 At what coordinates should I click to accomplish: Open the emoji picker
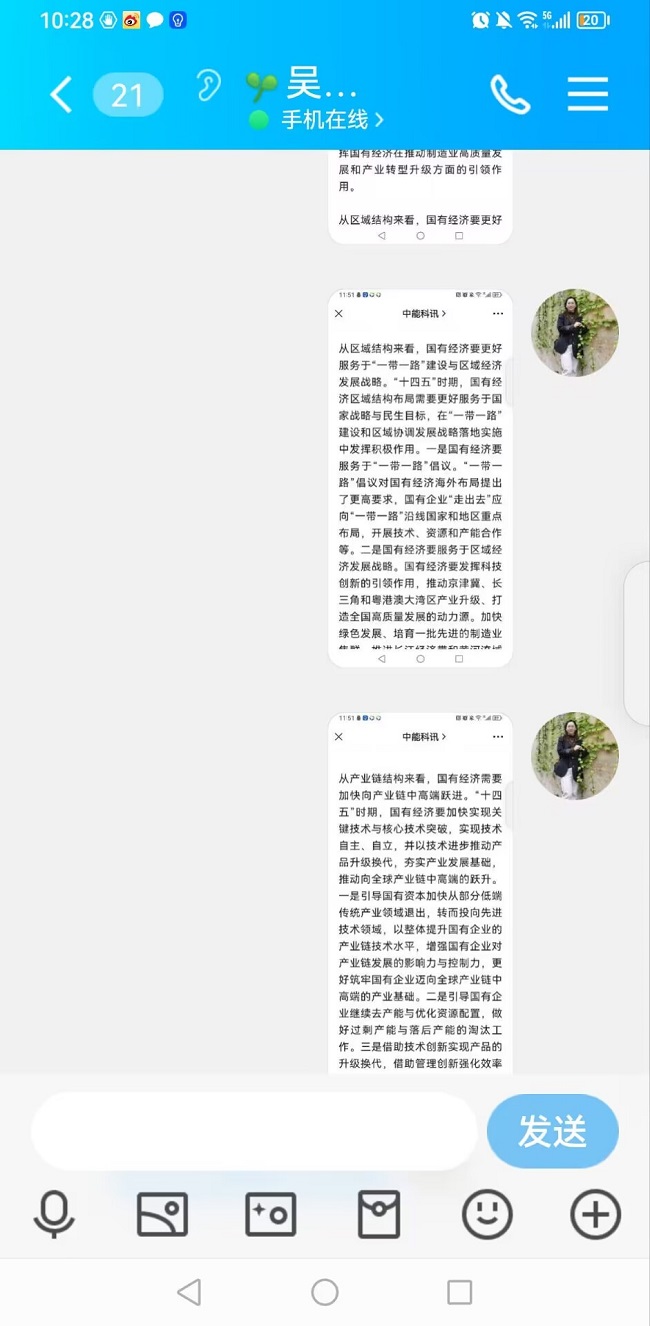pos(487,1215)
